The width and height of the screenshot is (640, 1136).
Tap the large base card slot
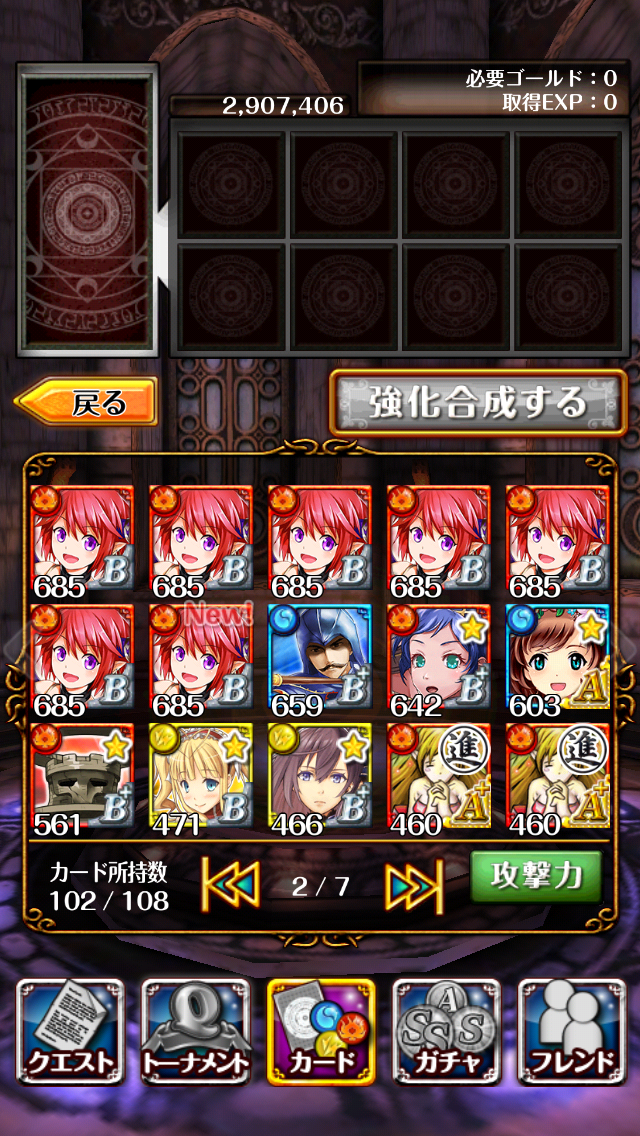88,210
